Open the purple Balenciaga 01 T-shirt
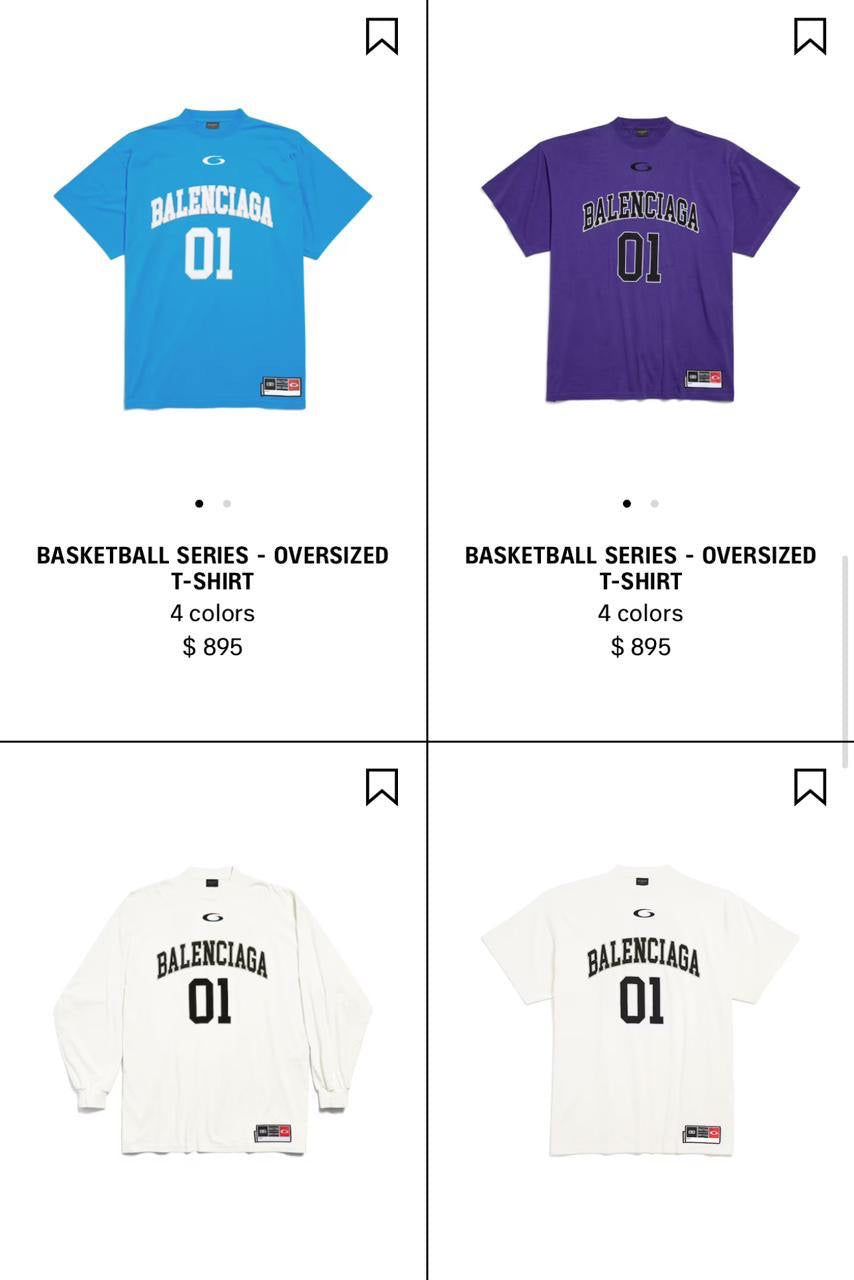 (x=640, y=260)
